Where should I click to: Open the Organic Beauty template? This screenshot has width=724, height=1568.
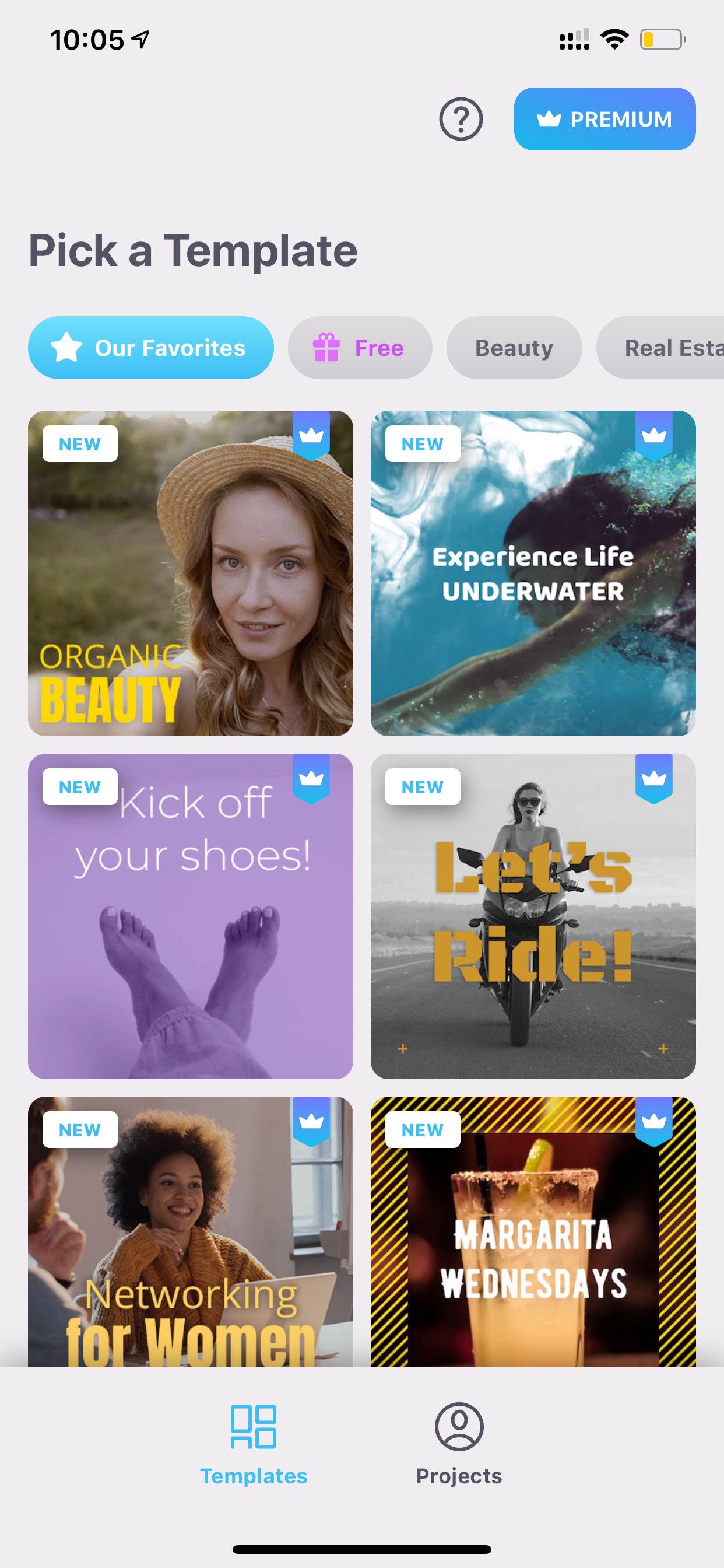[191, 573]
